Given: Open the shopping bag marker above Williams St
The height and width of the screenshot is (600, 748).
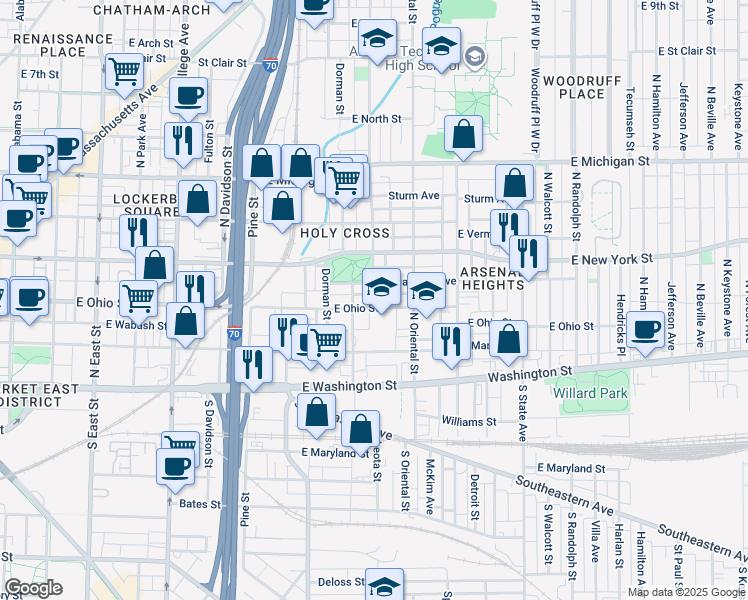Looking at the screenshot, I should [x=317, y=411].
